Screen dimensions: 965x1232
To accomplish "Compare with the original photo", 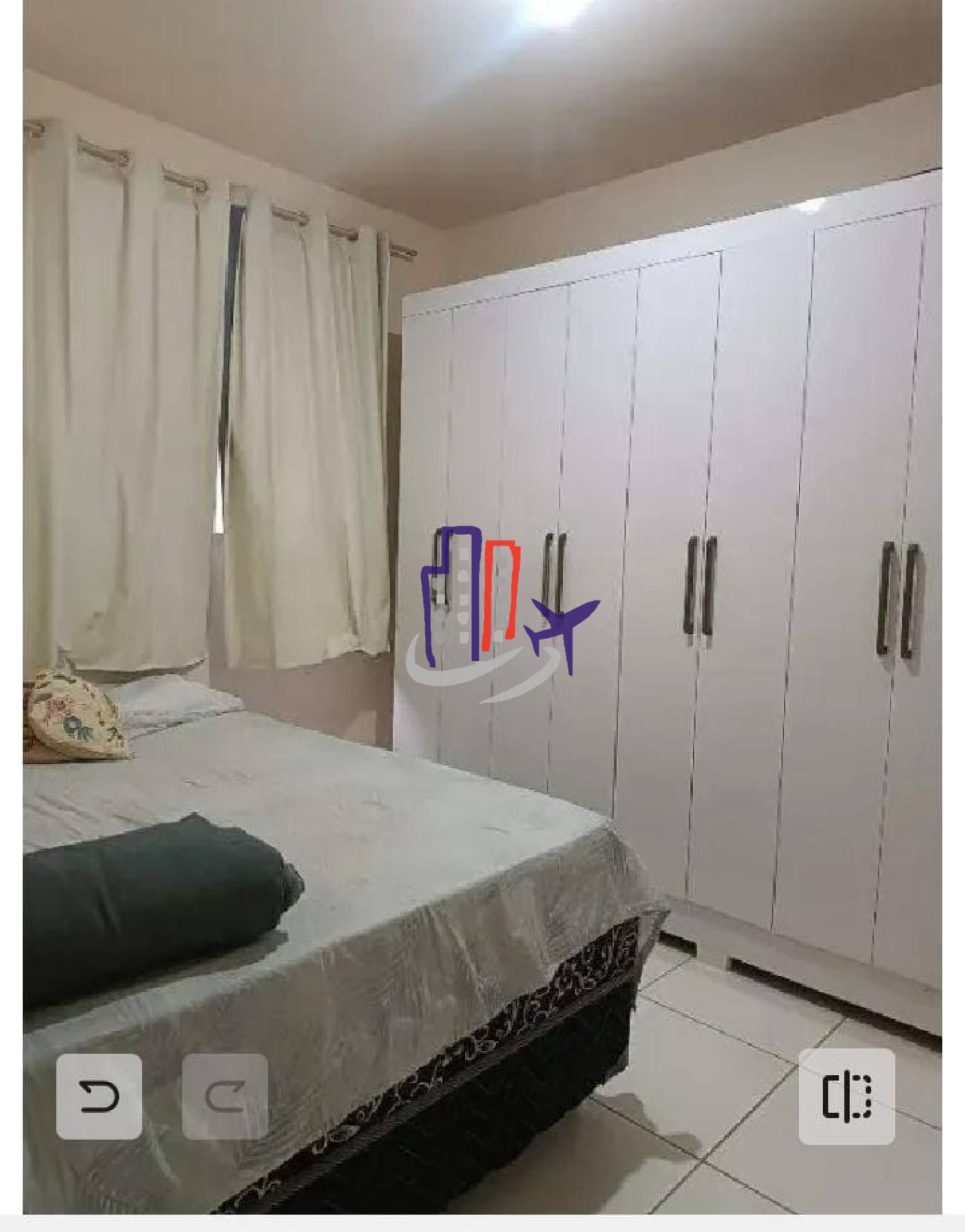I will point(846,1096).
